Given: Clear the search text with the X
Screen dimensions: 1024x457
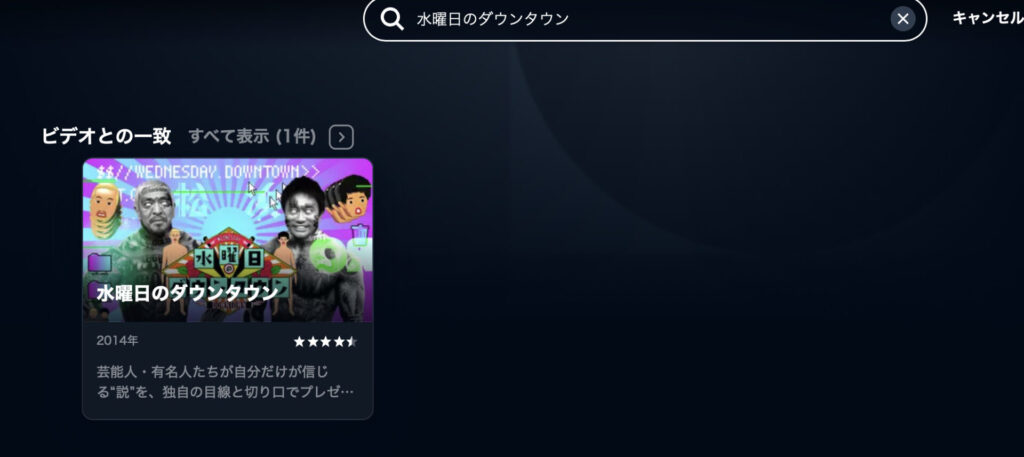Looking at the screenshot, I should 902,19.
